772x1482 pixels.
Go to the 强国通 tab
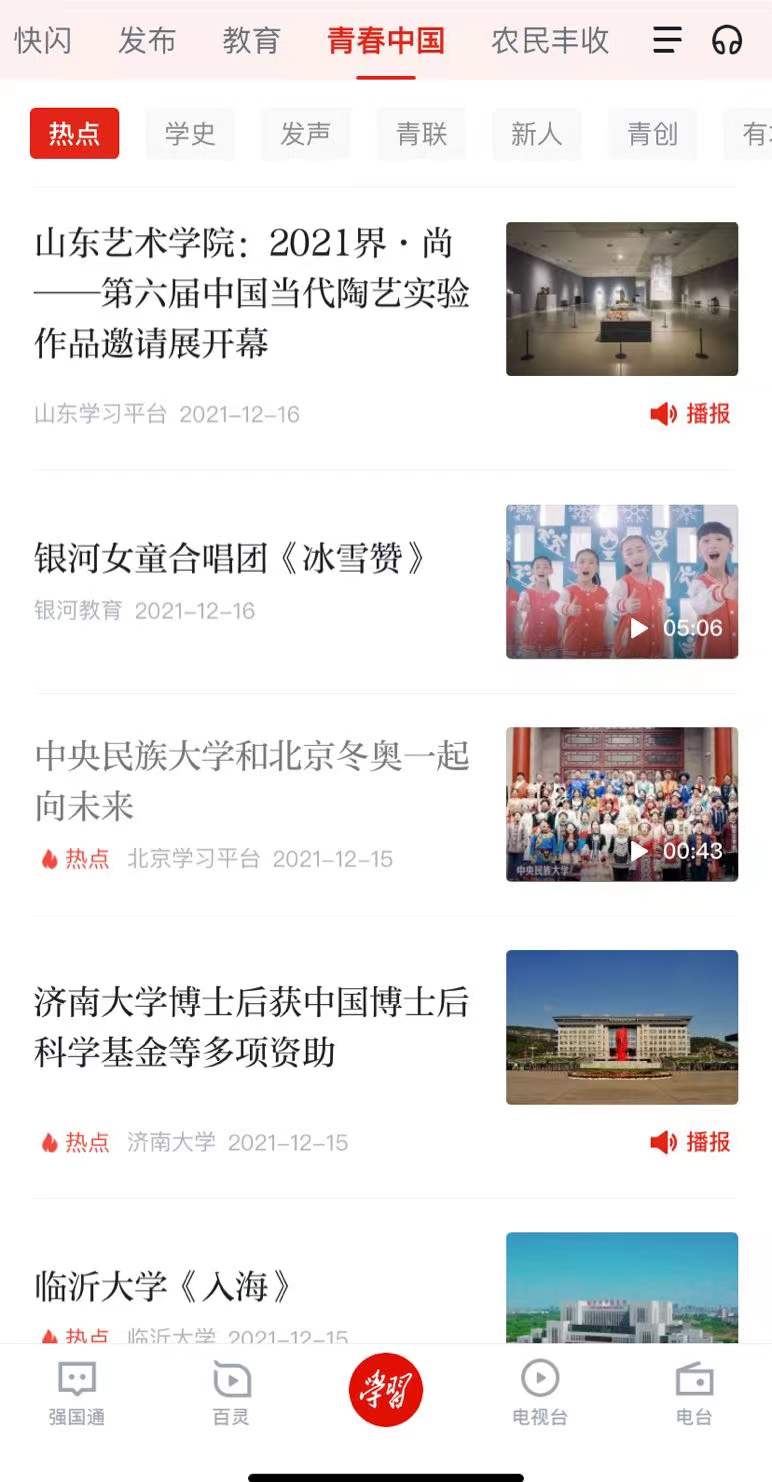[77, 1393]
